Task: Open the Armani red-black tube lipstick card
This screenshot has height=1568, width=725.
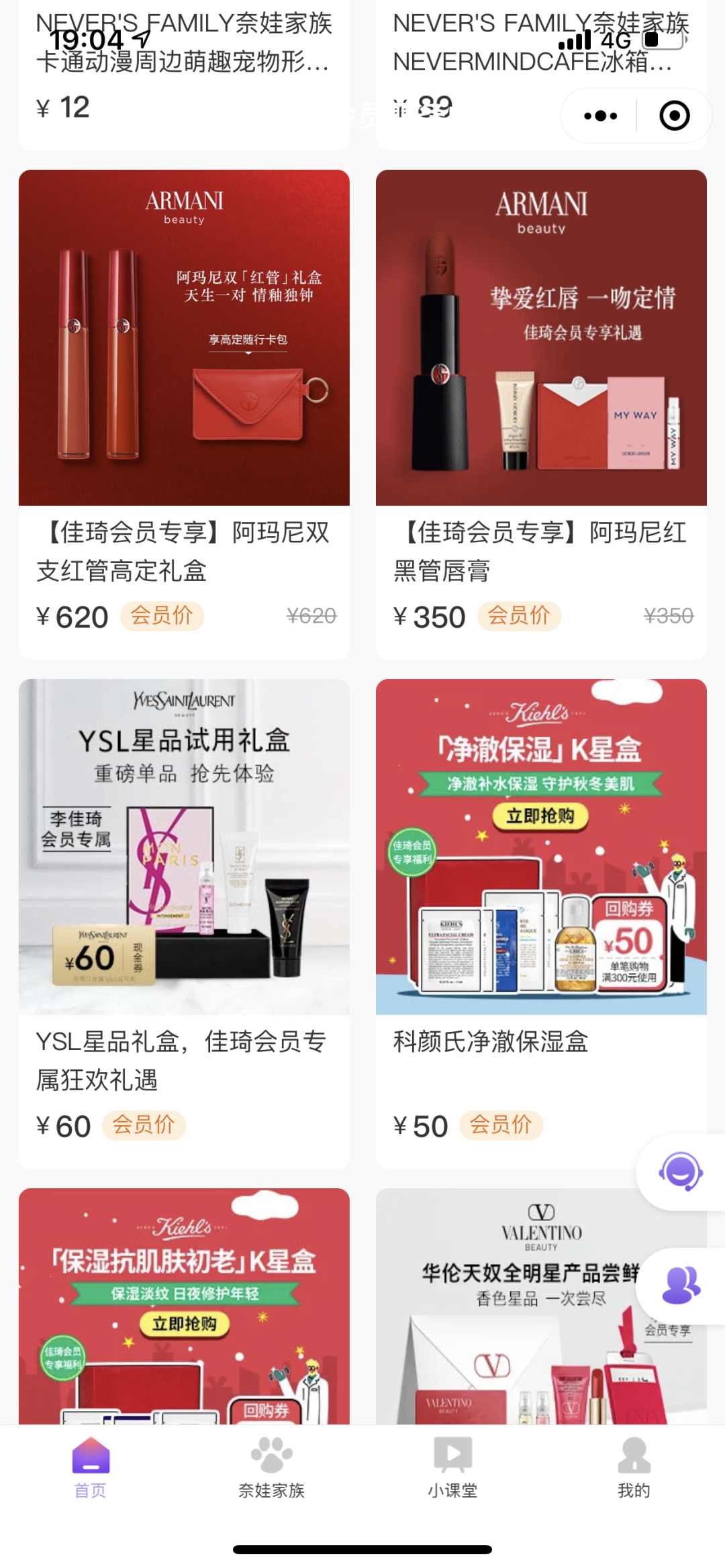Action: [541, 403]
